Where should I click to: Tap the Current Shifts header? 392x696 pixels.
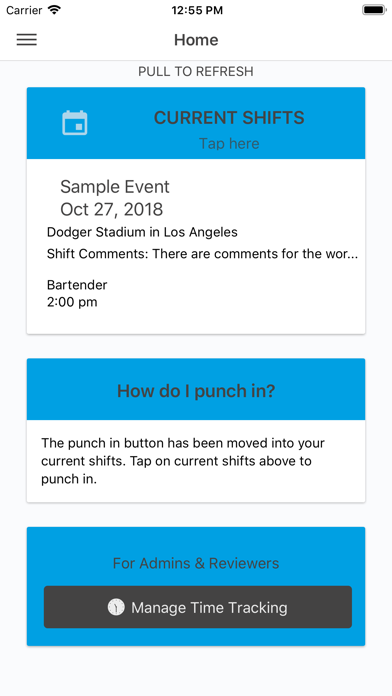point(196,123)
